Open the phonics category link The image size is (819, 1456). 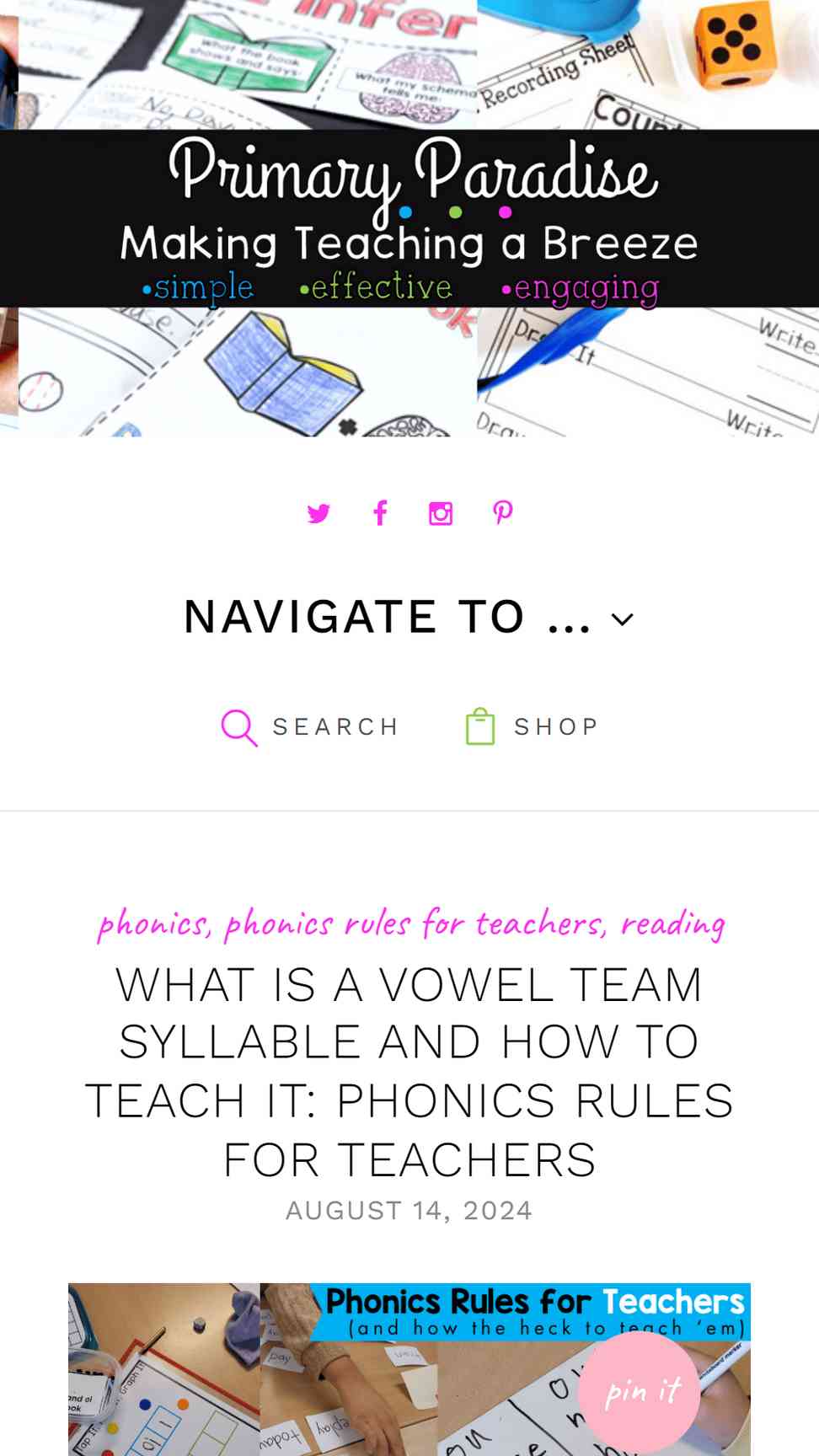(x=152, y=924)
